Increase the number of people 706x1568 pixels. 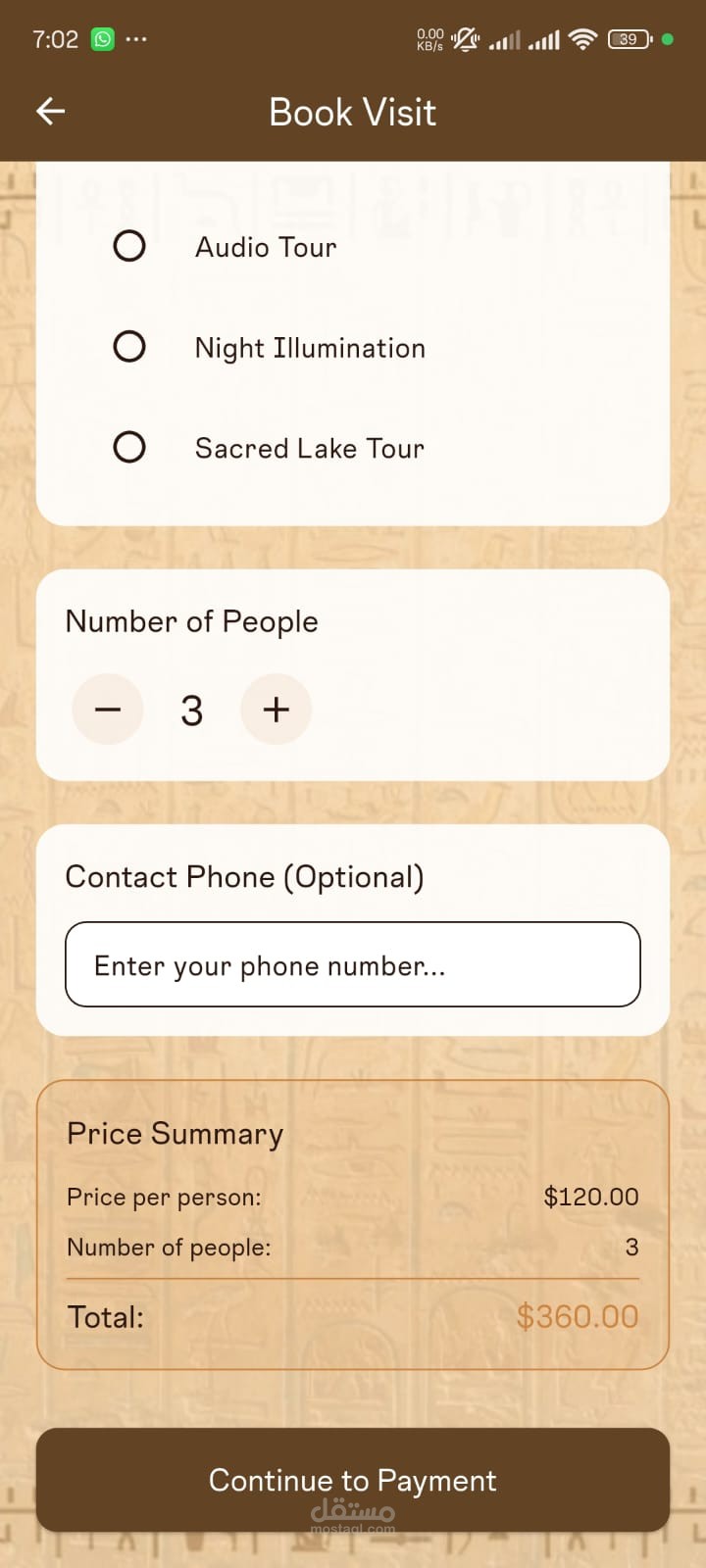(x=277, y=709)
